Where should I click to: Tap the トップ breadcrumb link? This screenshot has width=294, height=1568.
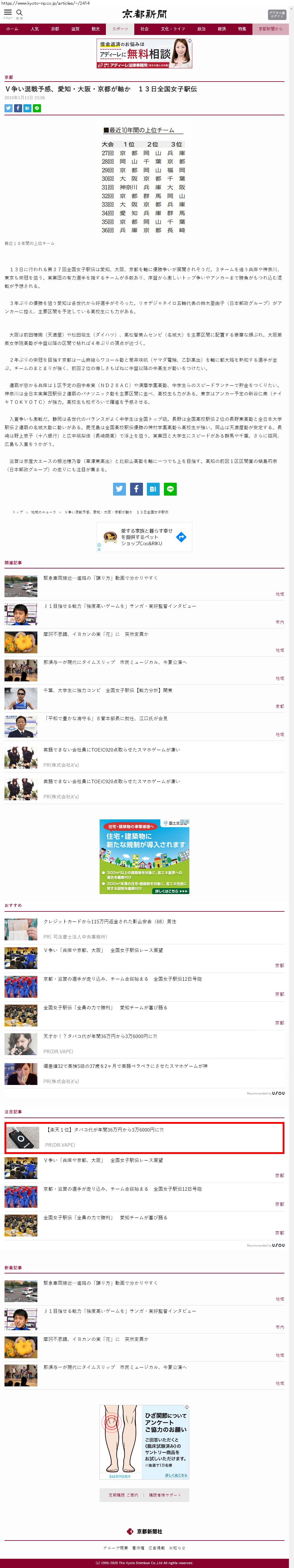tap(18, 512)
